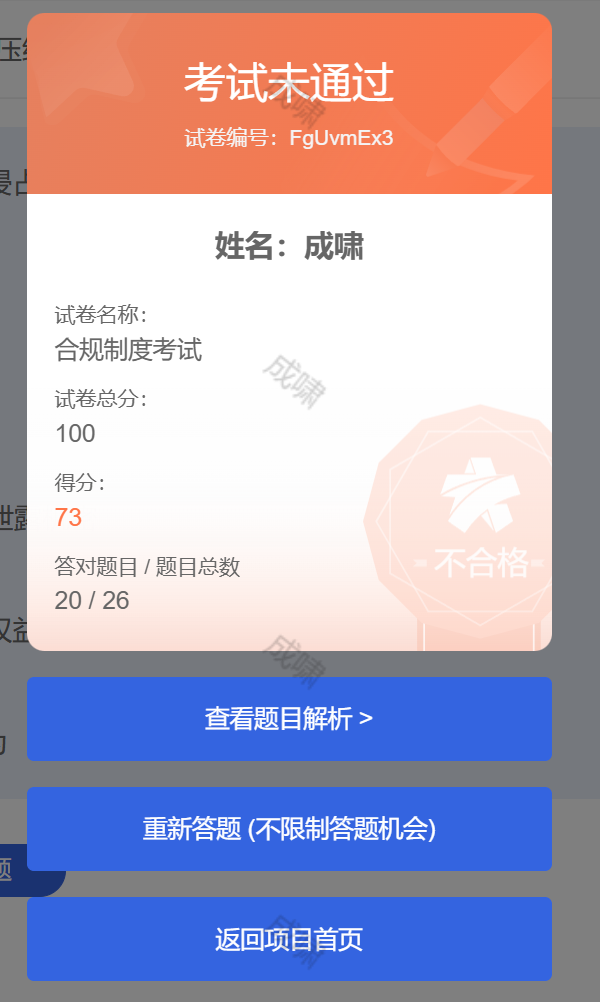The image size is (600, 1002).
Task: Open 查看题目解析 to review answers
Action: [x=289, y=719]
